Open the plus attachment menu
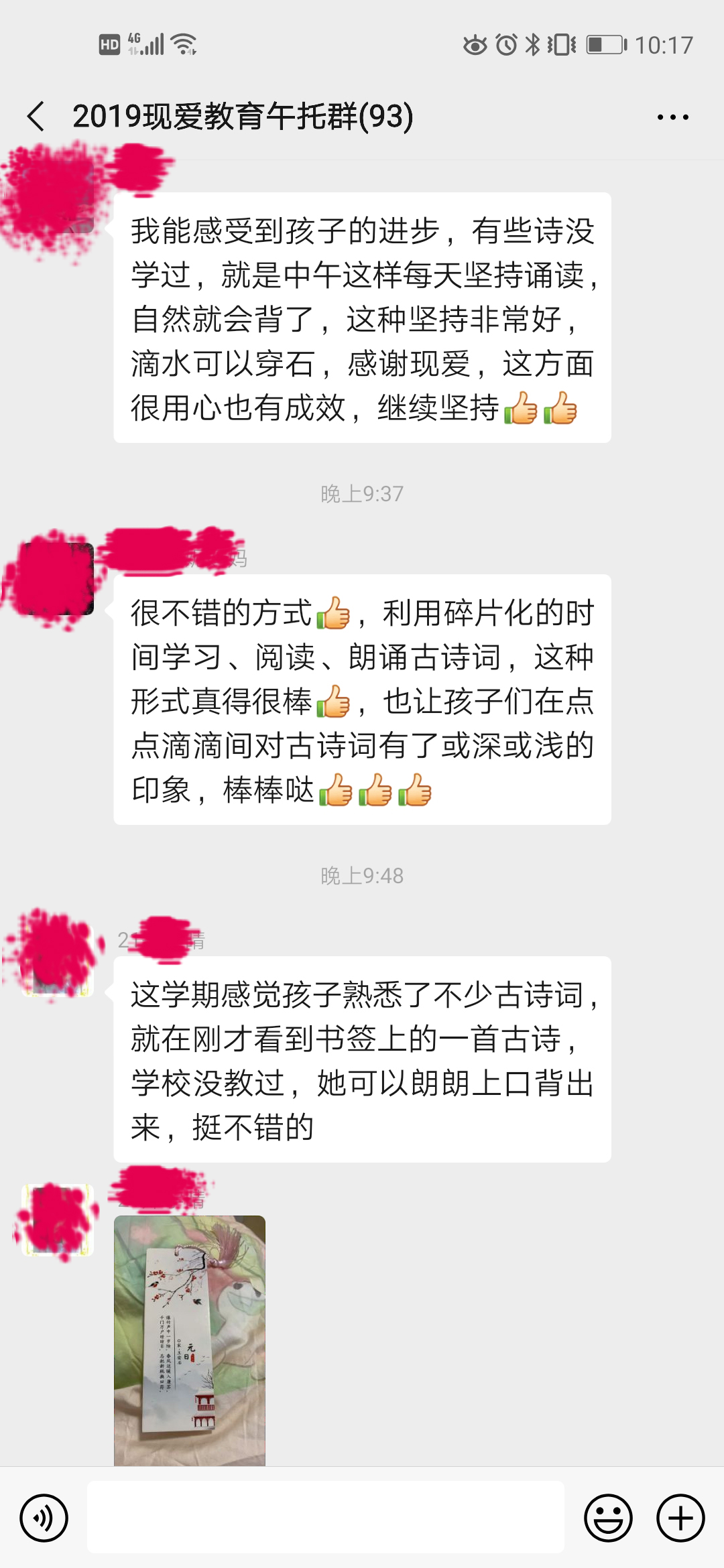The height and width of the screenshot is (1568, 724). (x=680, y=1518)
